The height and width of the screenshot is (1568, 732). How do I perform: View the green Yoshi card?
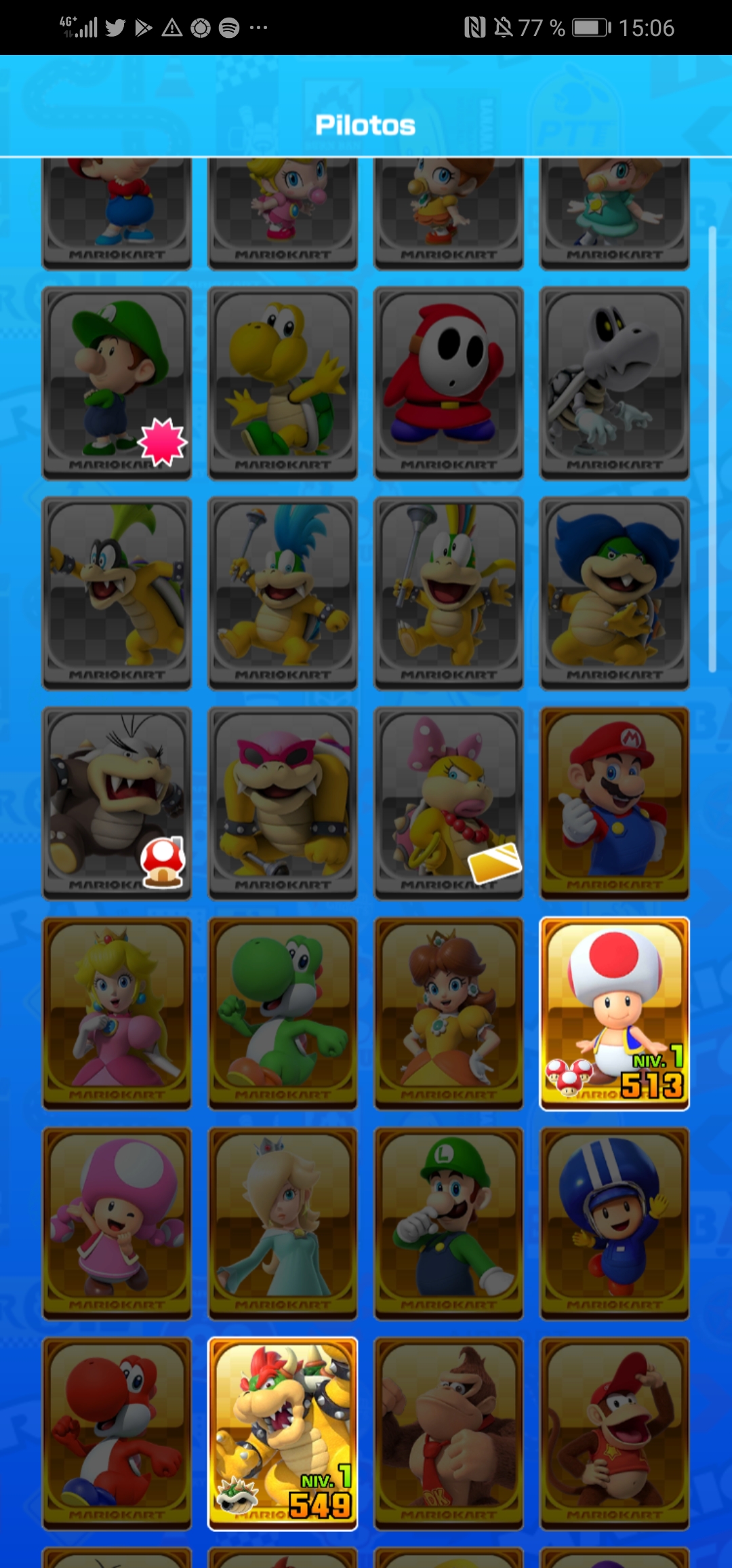pos(282,1013)
